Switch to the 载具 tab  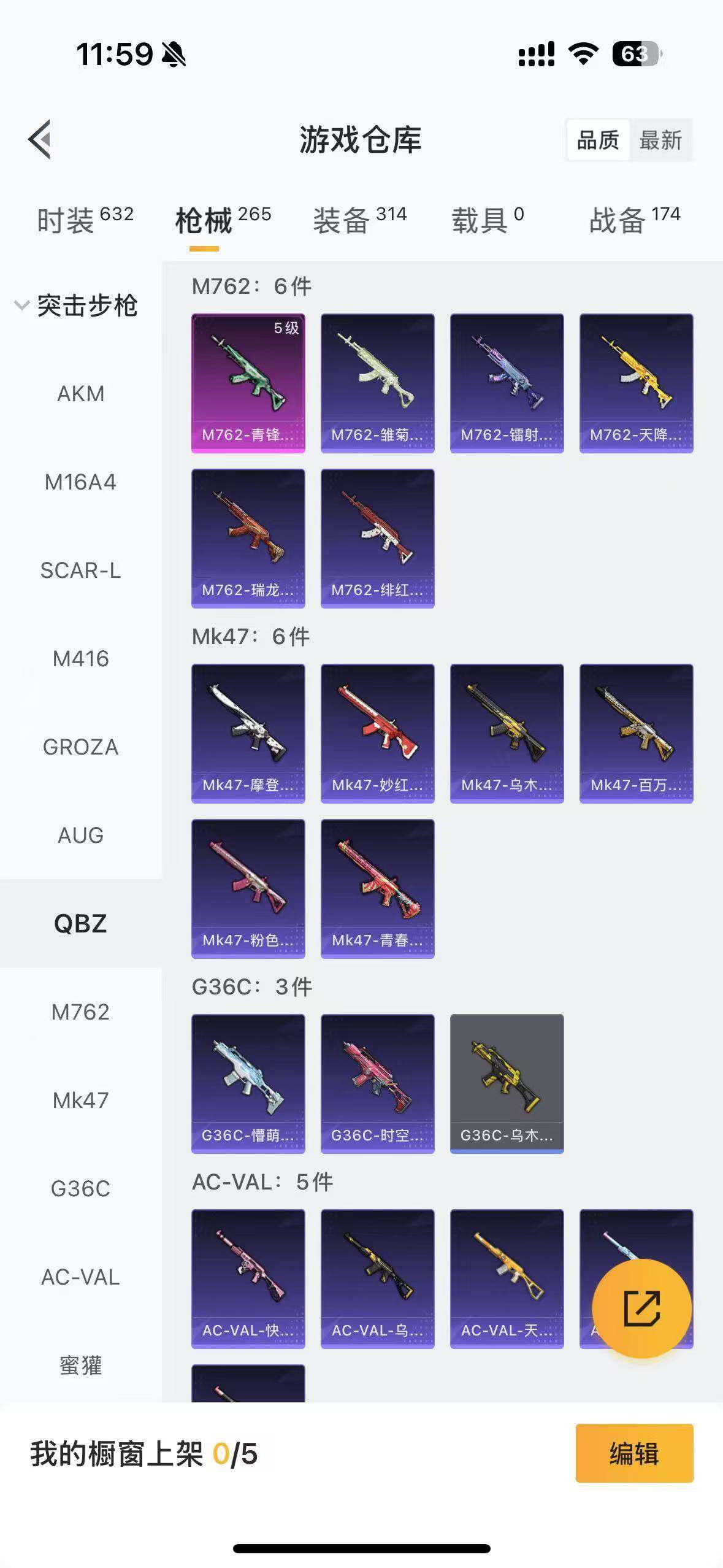click(x=488, y=220)
